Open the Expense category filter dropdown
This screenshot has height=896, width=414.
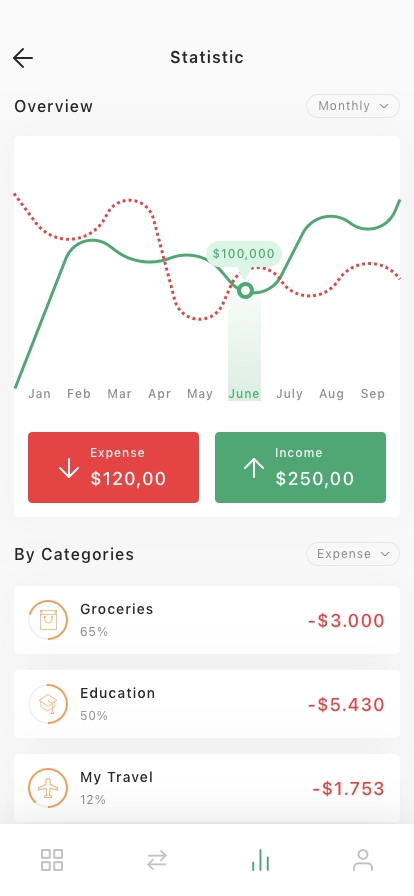[353, 554]
